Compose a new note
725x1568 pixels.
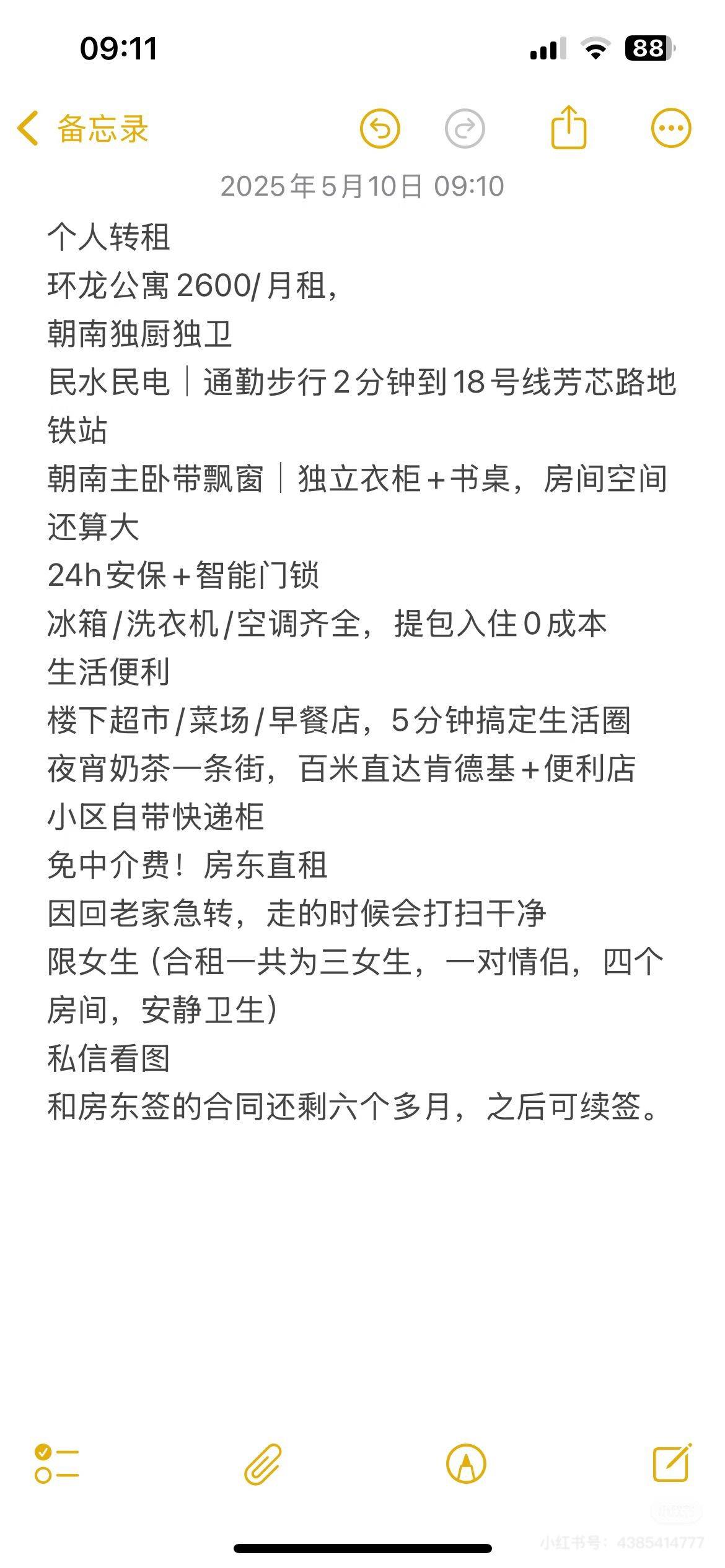[673, 1463]
